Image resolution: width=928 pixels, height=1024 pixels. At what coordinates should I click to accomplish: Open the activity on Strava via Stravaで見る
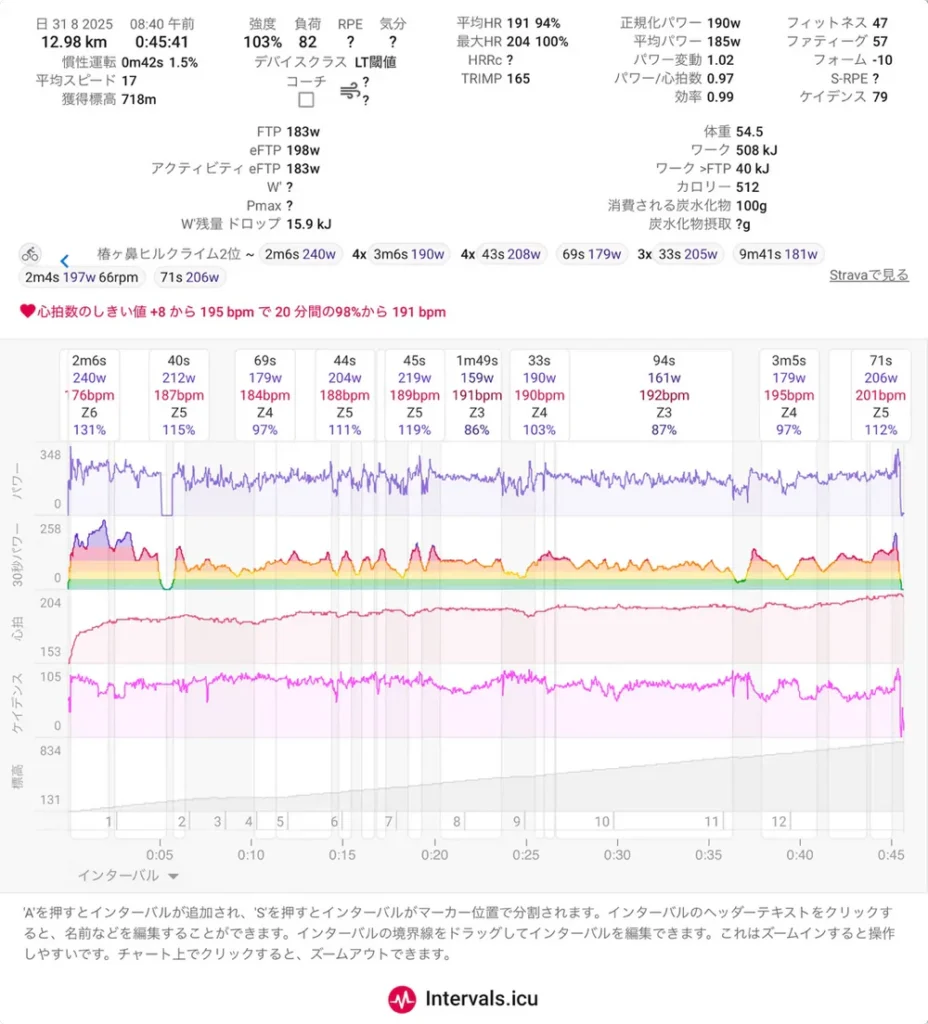coord(868,275)
